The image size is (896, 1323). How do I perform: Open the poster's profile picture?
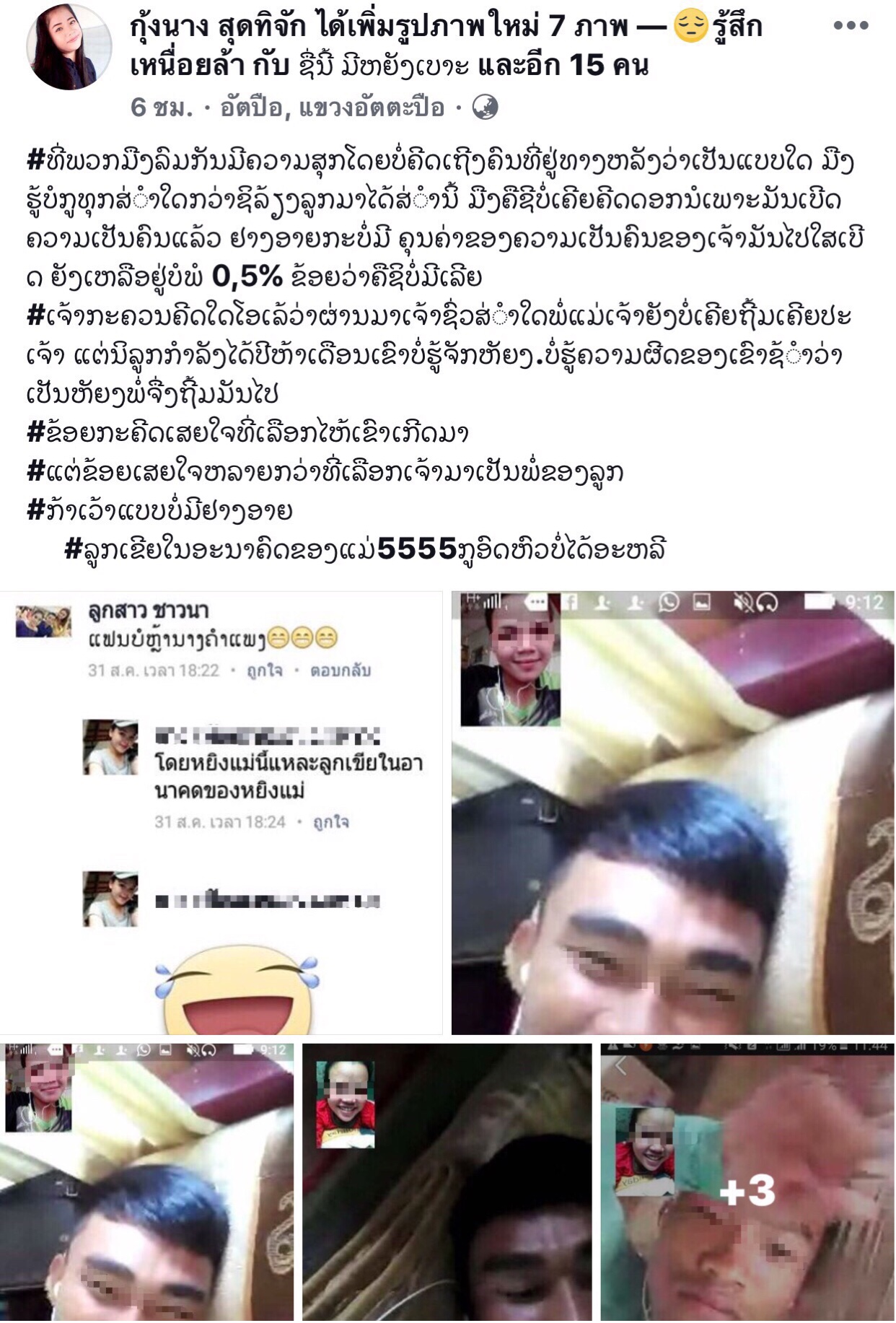(x=69, y=48)
